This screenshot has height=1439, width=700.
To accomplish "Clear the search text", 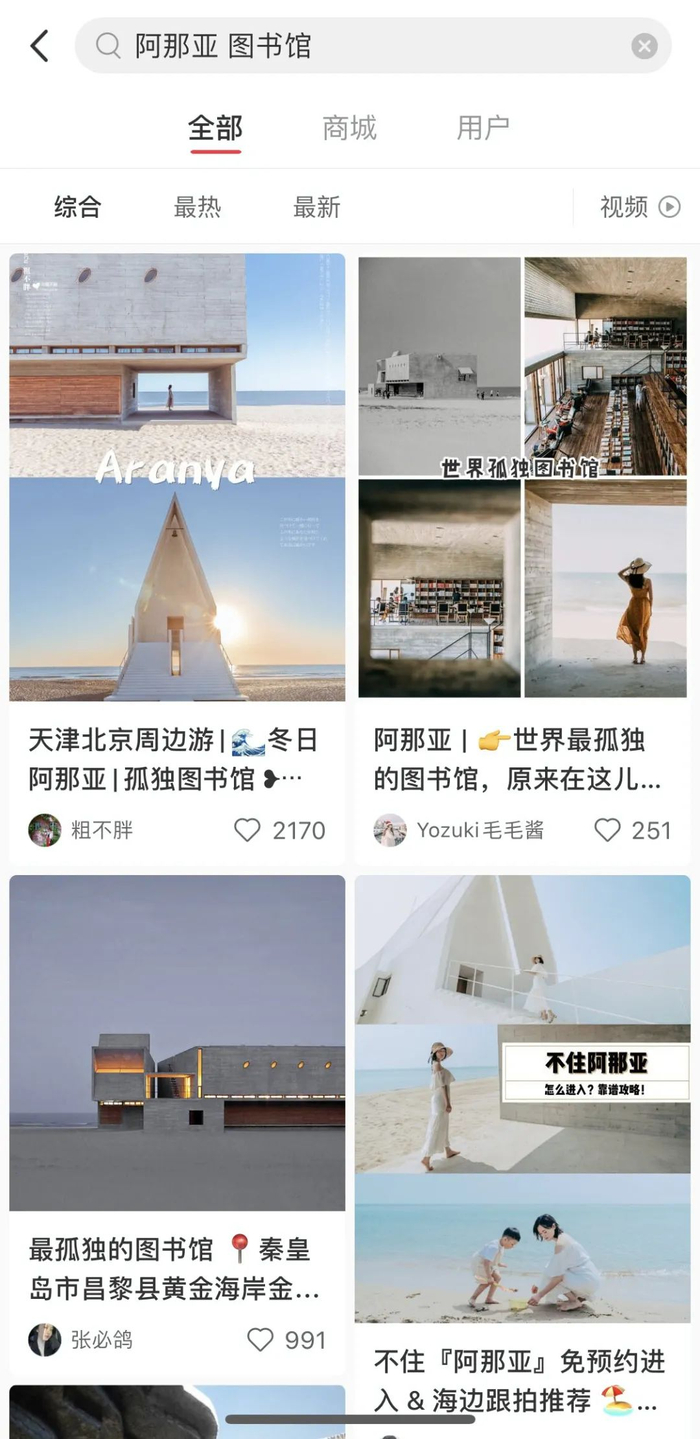I will point(644,46).
